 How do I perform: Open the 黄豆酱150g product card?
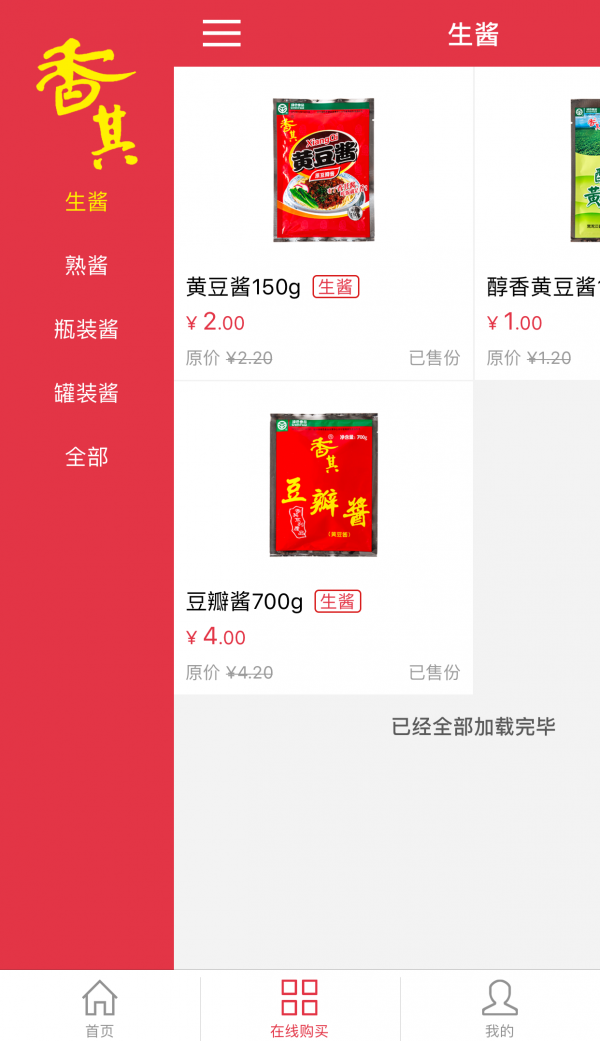click(323, 224)
